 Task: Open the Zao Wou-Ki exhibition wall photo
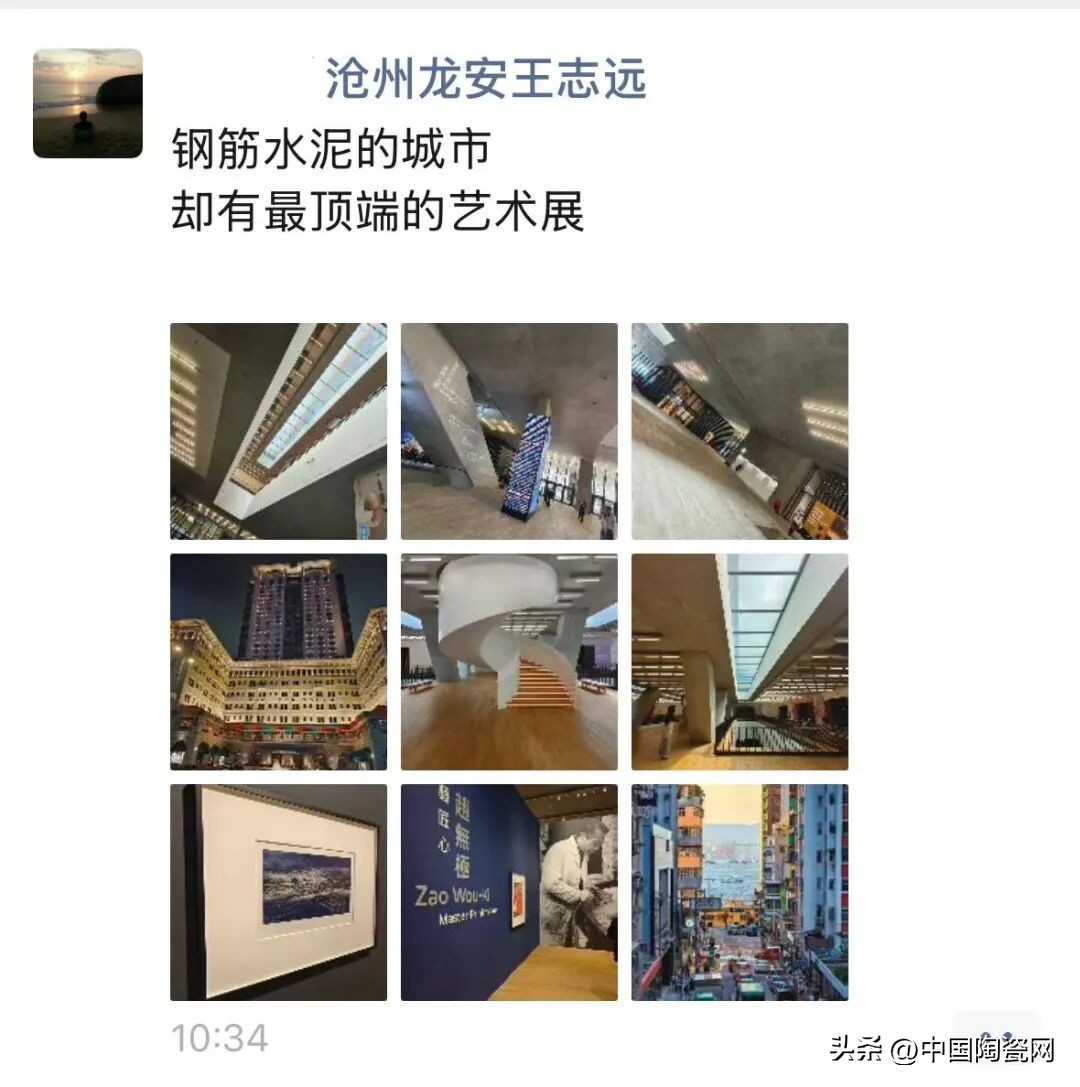click(x=509, y=892)
